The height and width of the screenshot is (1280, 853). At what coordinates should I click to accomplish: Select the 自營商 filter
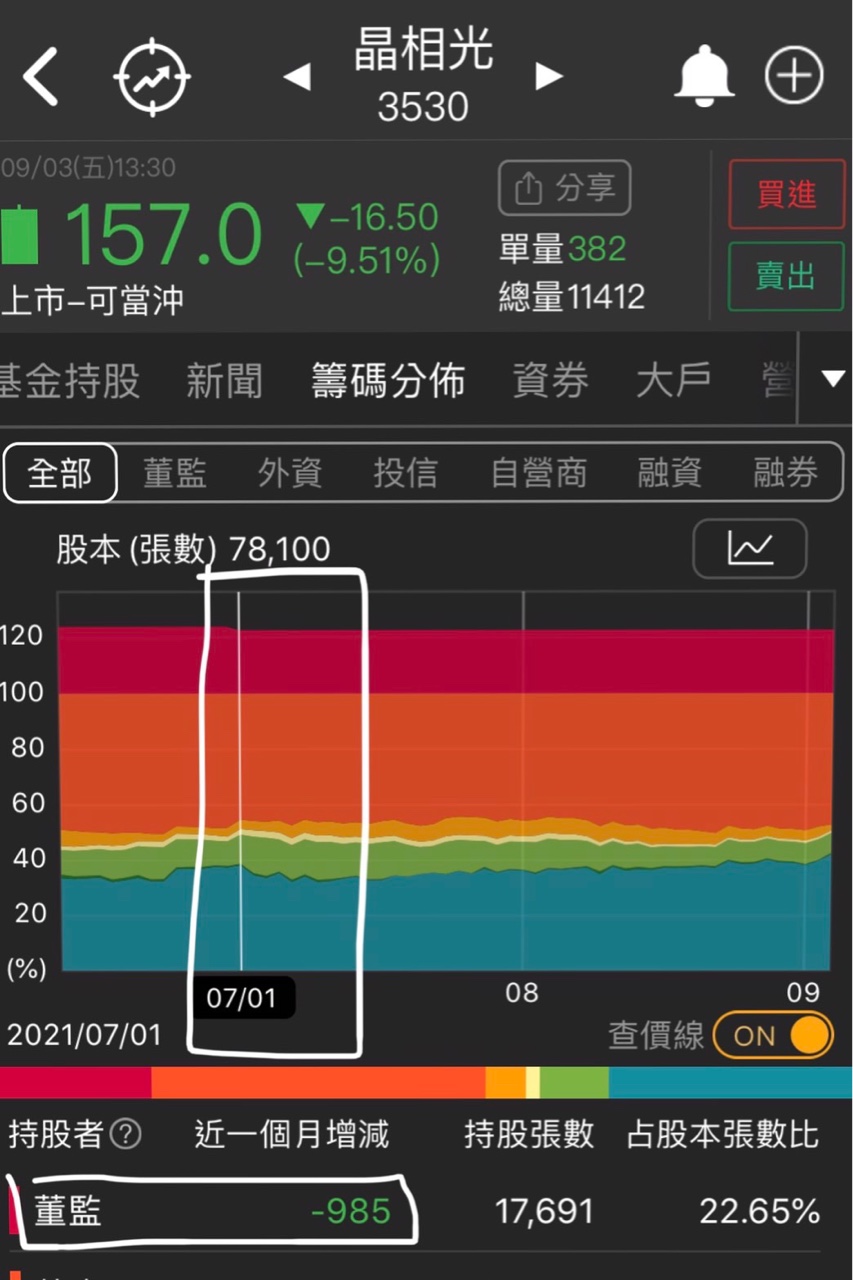point(538,473)
